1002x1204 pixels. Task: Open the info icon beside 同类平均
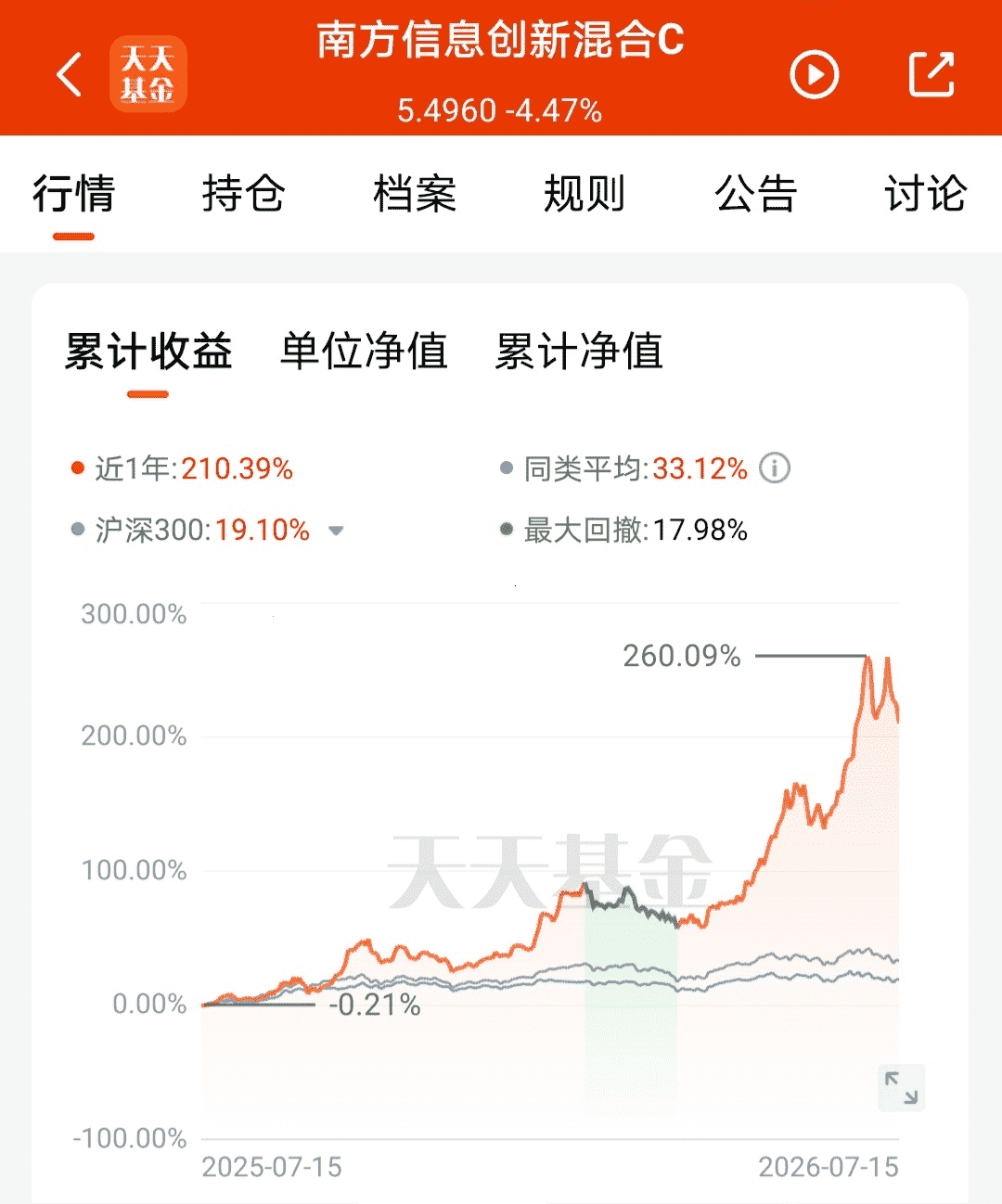[775, 468]
